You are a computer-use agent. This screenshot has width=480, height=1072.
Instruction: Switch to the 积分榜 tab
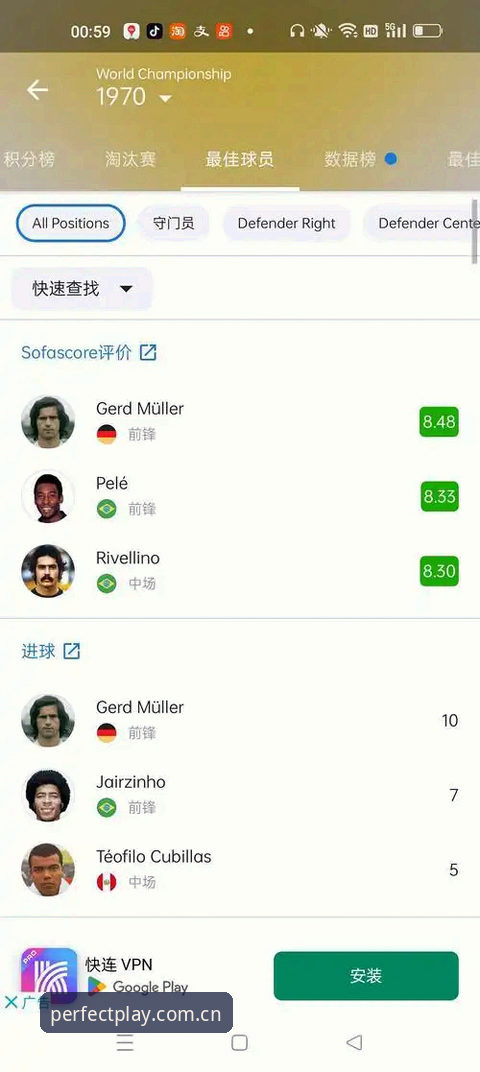(x=28, y=159)
